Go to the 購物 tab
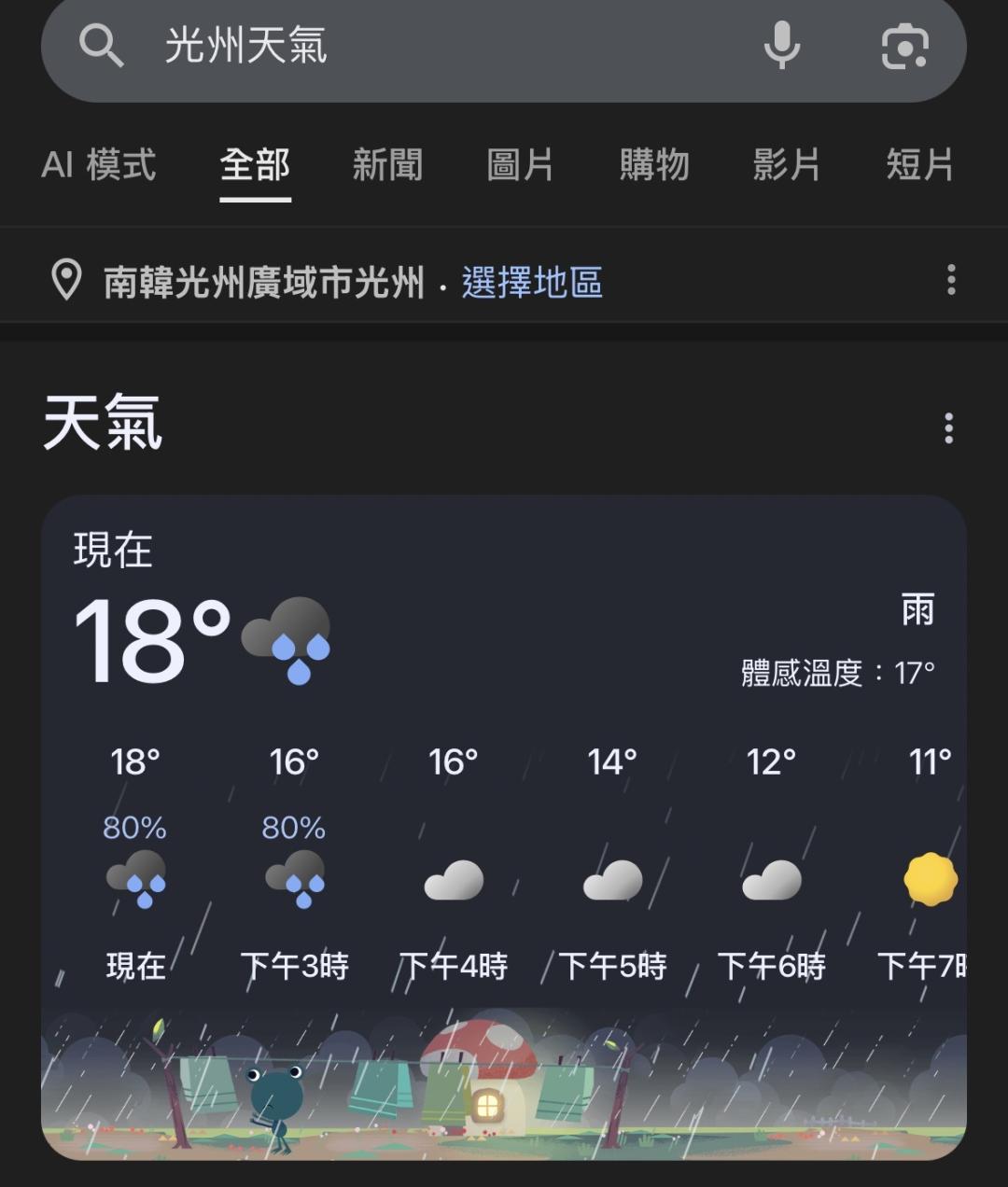Image resolution: width=1008 pixels, height=1187 pixels. (x=654, y=165)
